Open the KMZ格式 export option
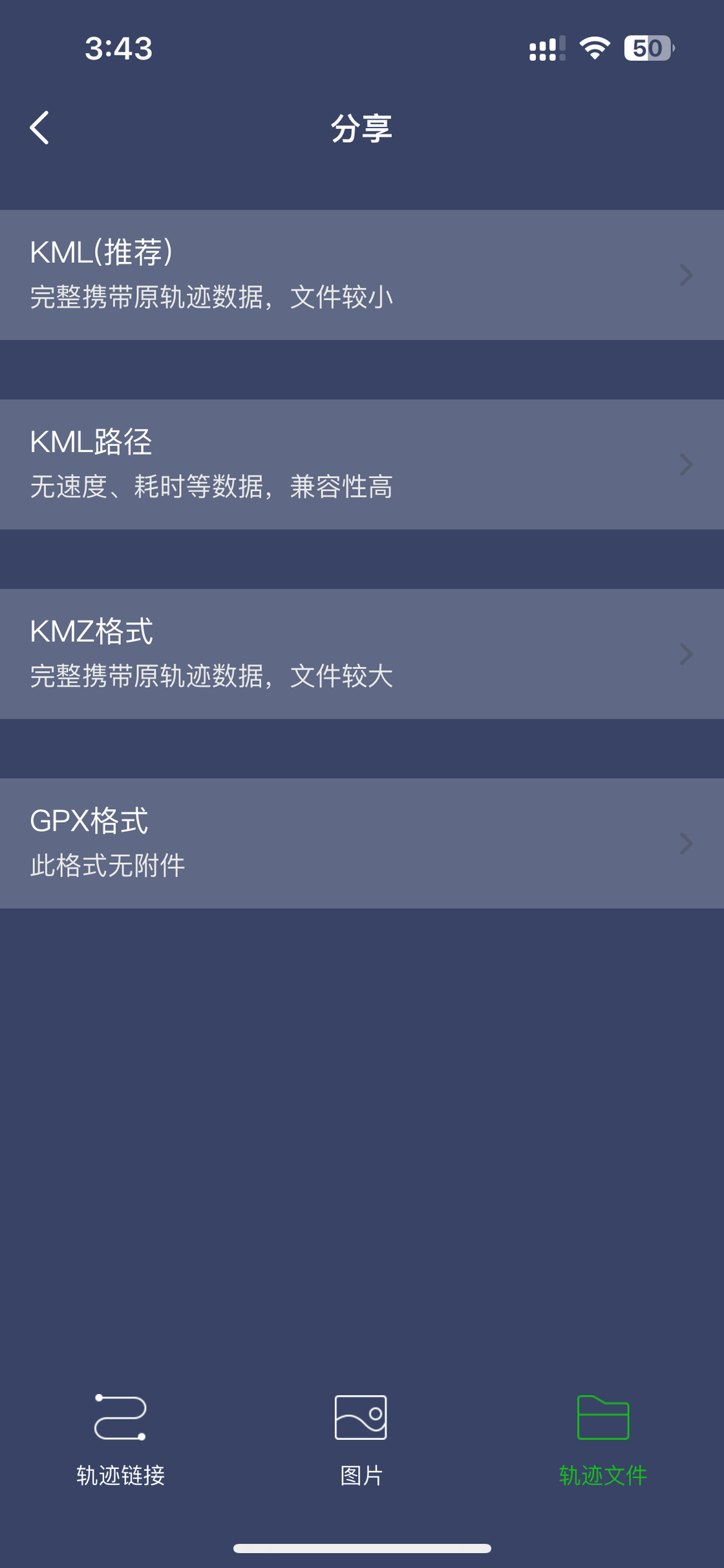The height and width of the screenshot is (1568, 724). [x=362, y=654]
